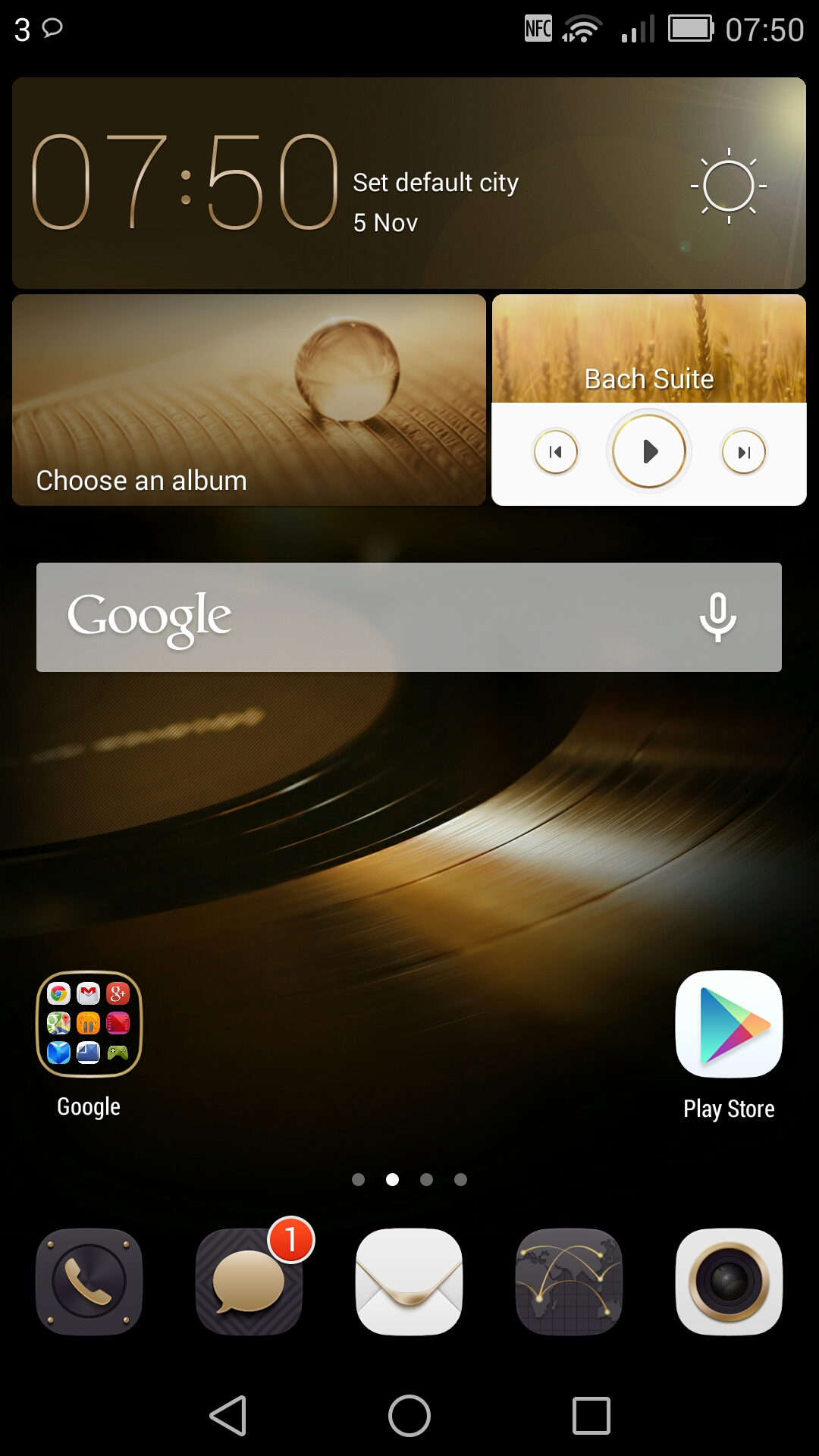This screenshot has height=1456, width=819.
Task: Tap the system back button
Action: (x=227, y=1416)
